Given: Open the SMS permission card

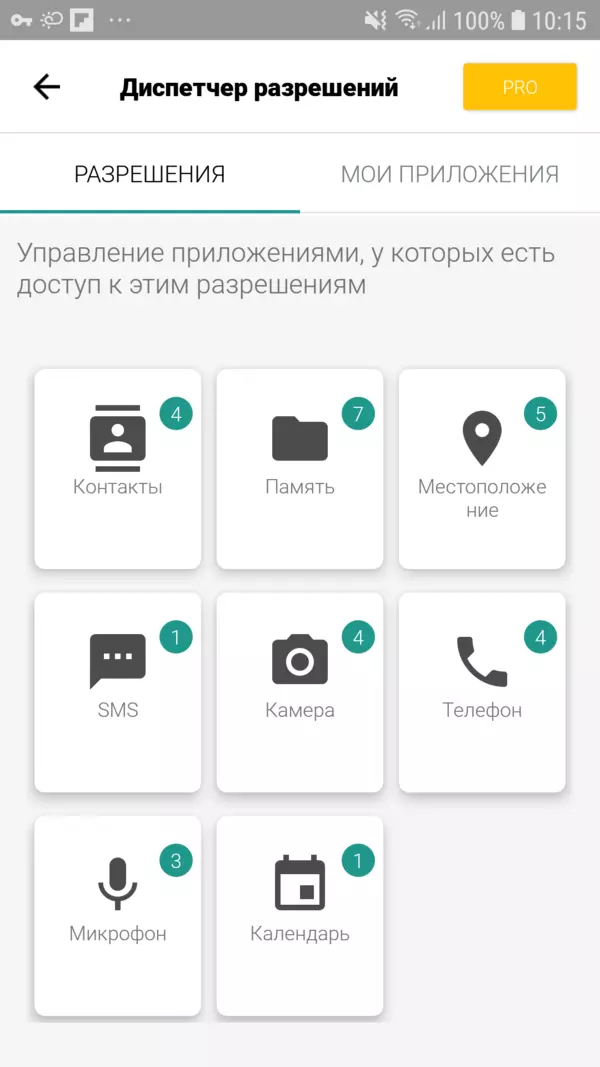Looking at the screenshot, I should point(118,692).
